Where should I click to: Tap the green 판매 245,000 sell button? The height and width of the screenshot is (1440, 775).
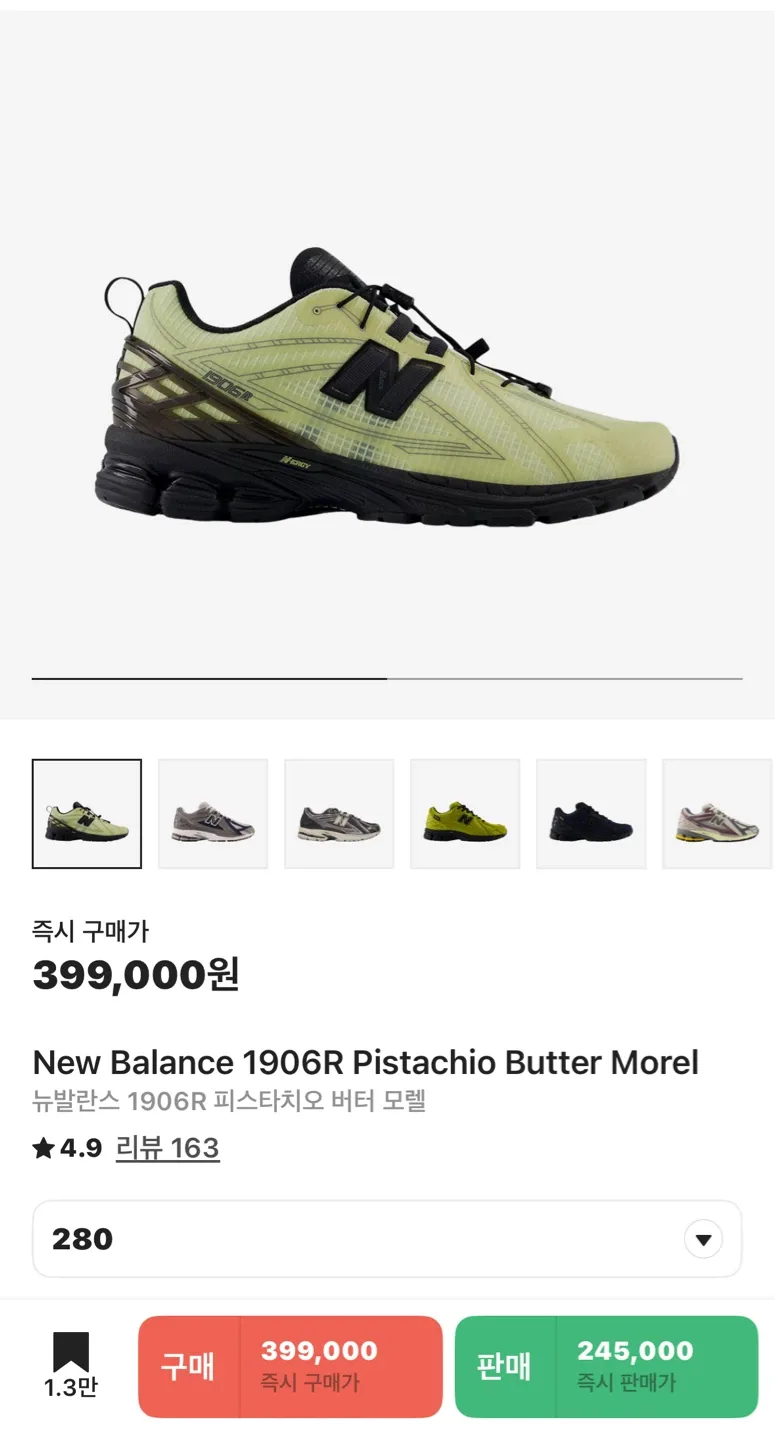(606, 1366)
